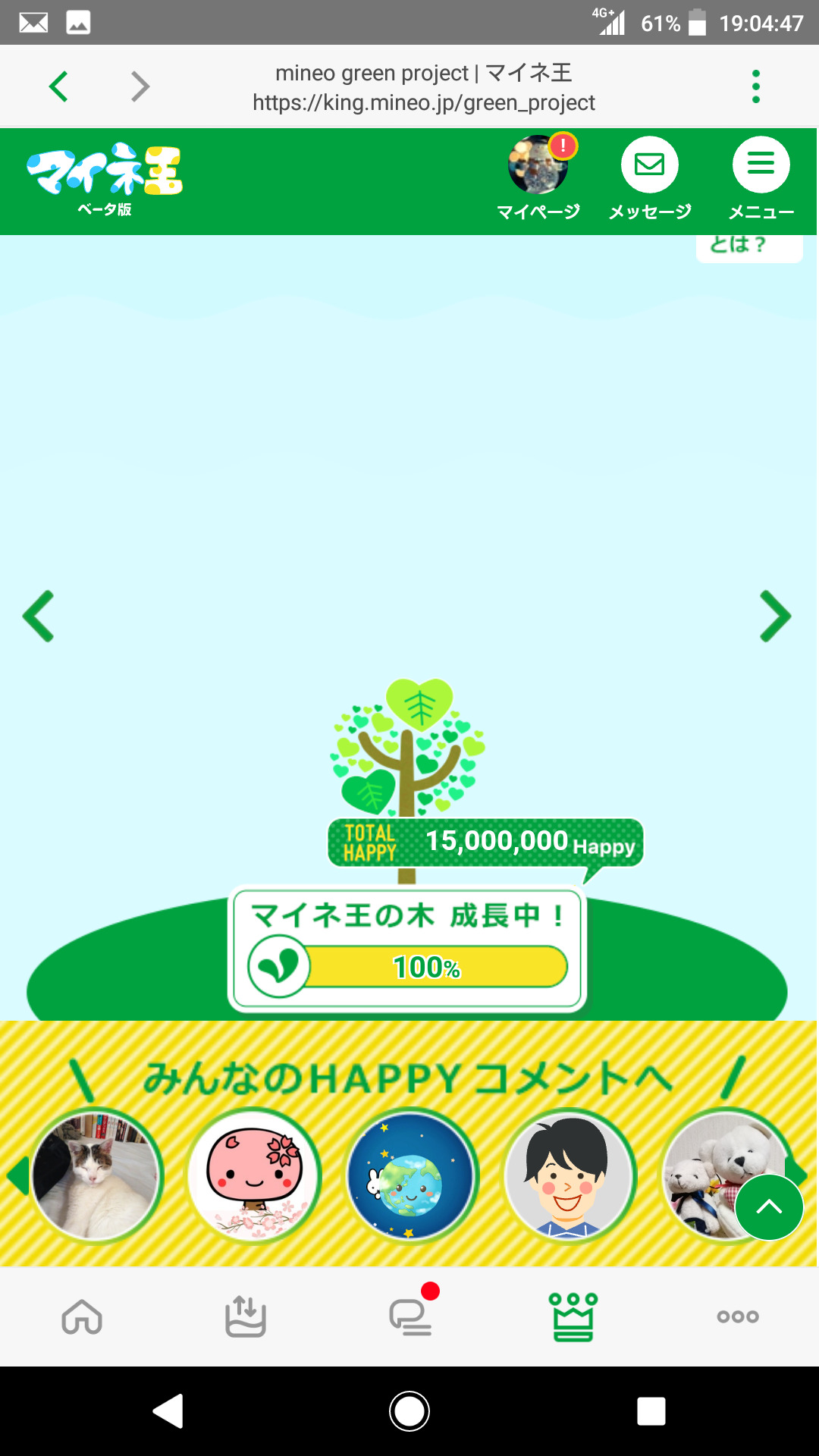Jump back to top of page
This screenshot has width=819, height=1456.
tap(768, 1207)
